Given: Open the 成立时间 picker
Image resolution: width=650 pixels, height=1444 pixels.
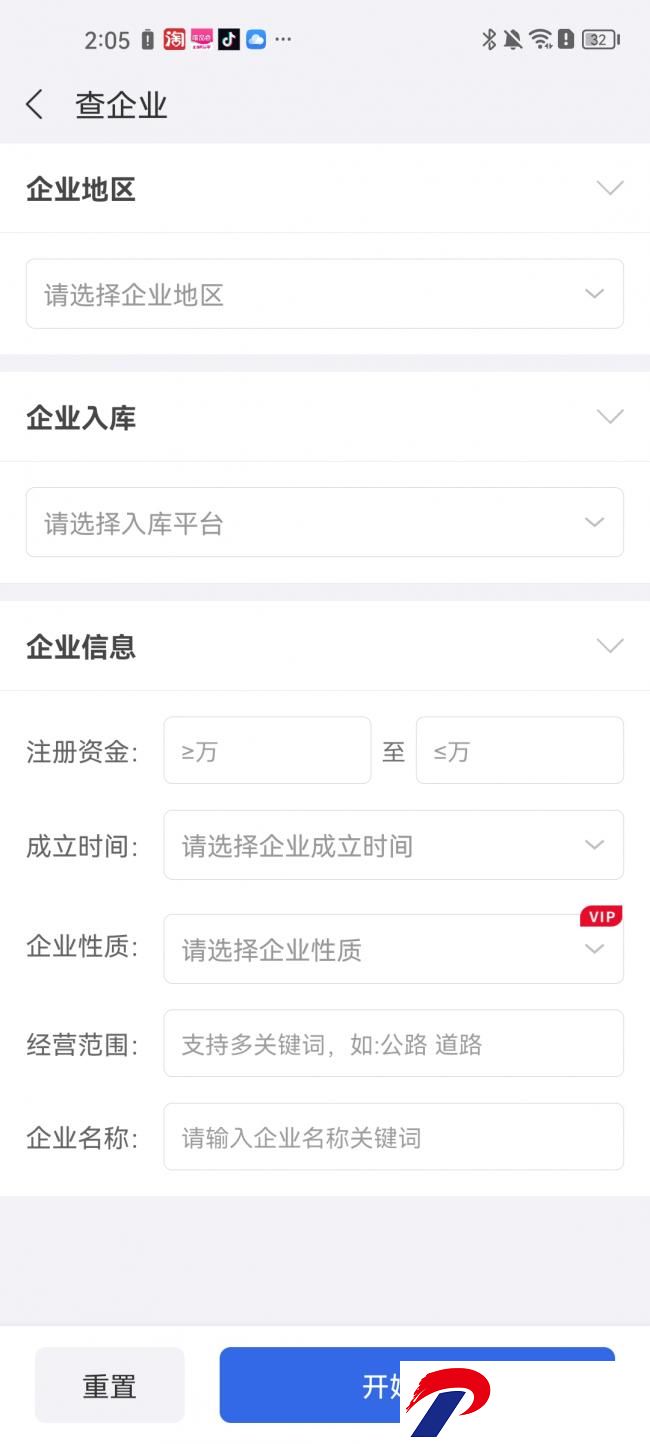Looking at the screenshot, I should (394, 845).
